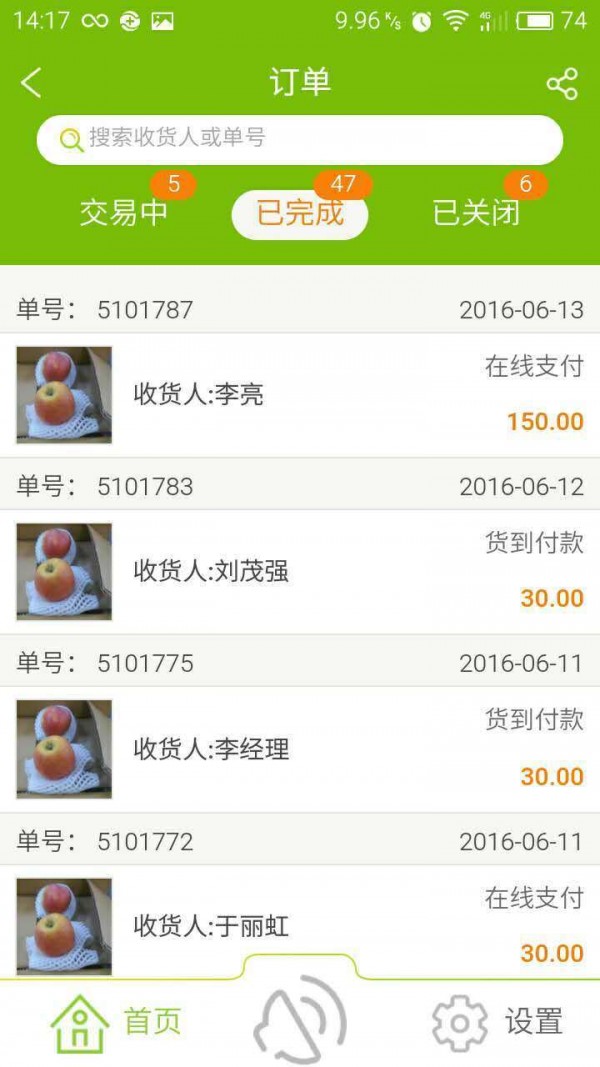This screenshot has height=1067, width=600.
Task: Tap the search field for 收货人或单号
Action: [x=300, y=139]
